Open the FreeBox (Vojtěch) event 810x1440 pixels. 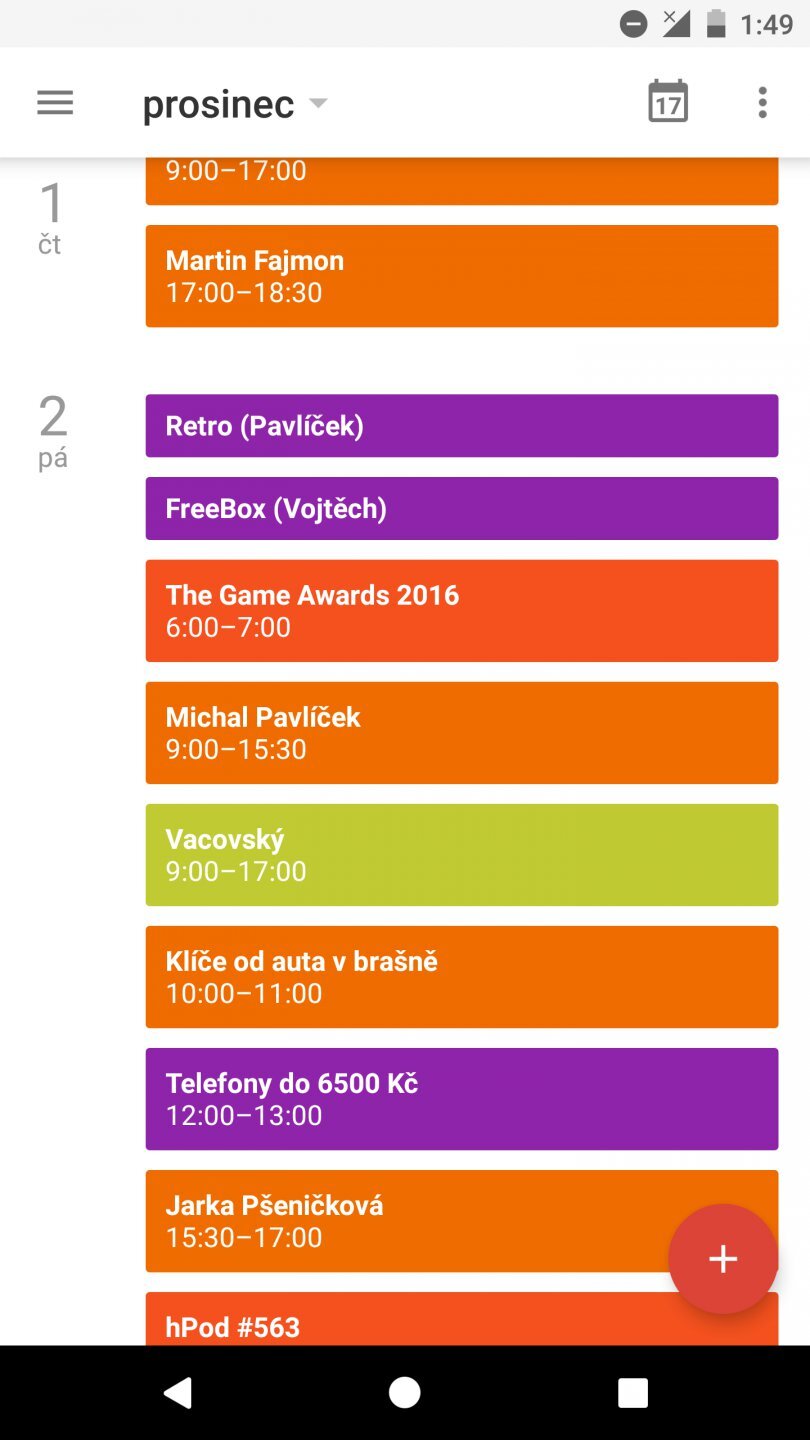(x=461, y=508)
